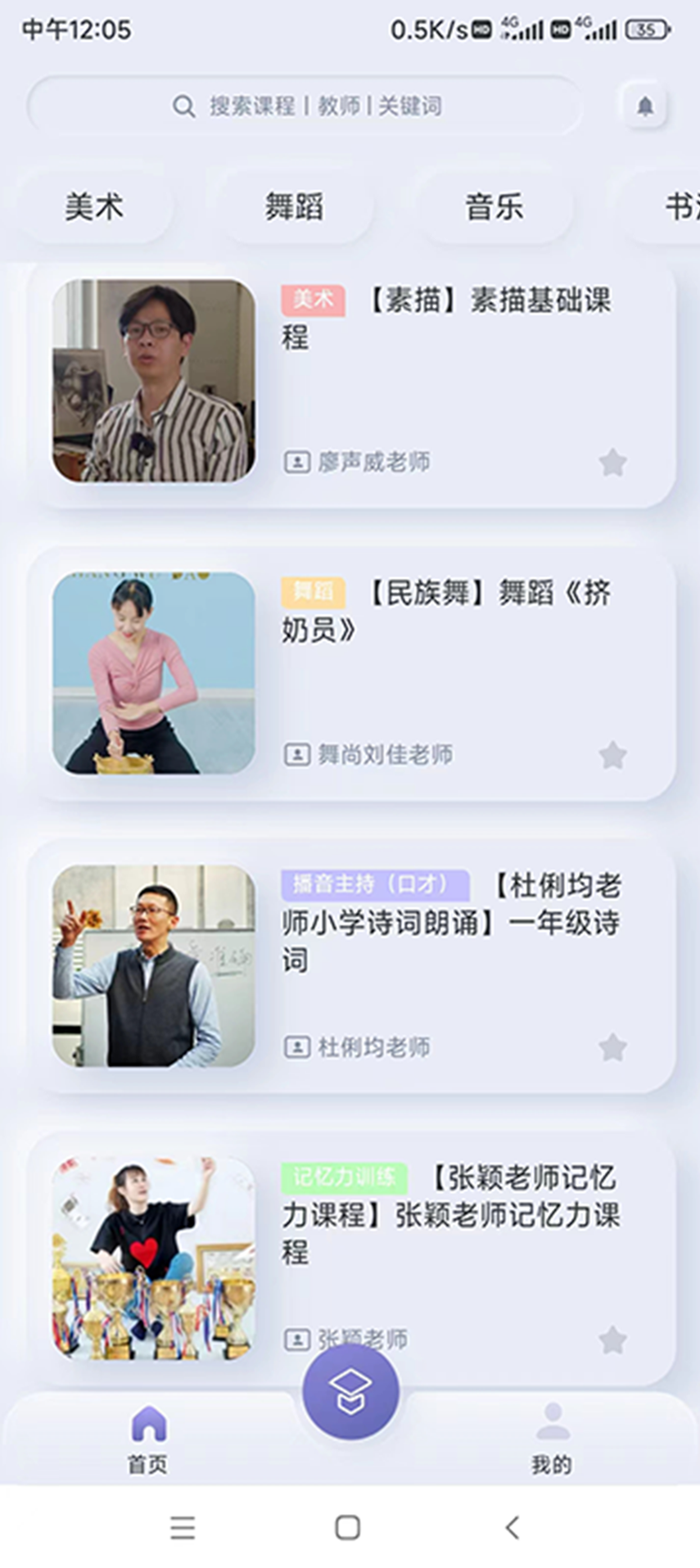
Task: Tap the 首页 home icon in bottom navigation
Action: [x=148, y=1425]
